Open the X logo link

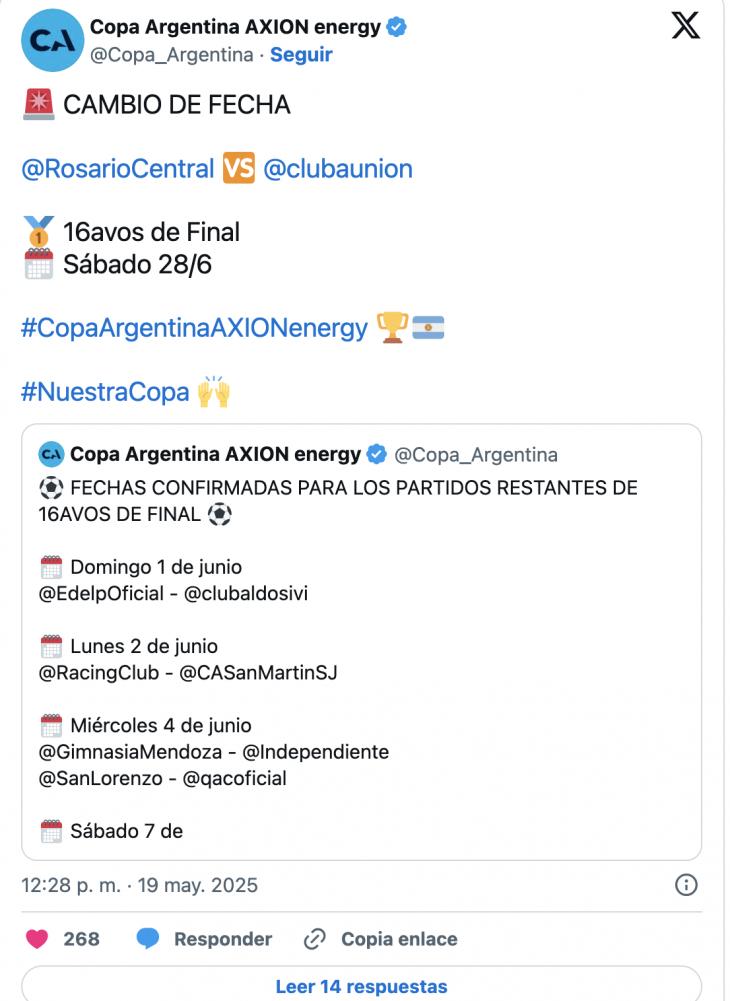[x=685, y=27]
